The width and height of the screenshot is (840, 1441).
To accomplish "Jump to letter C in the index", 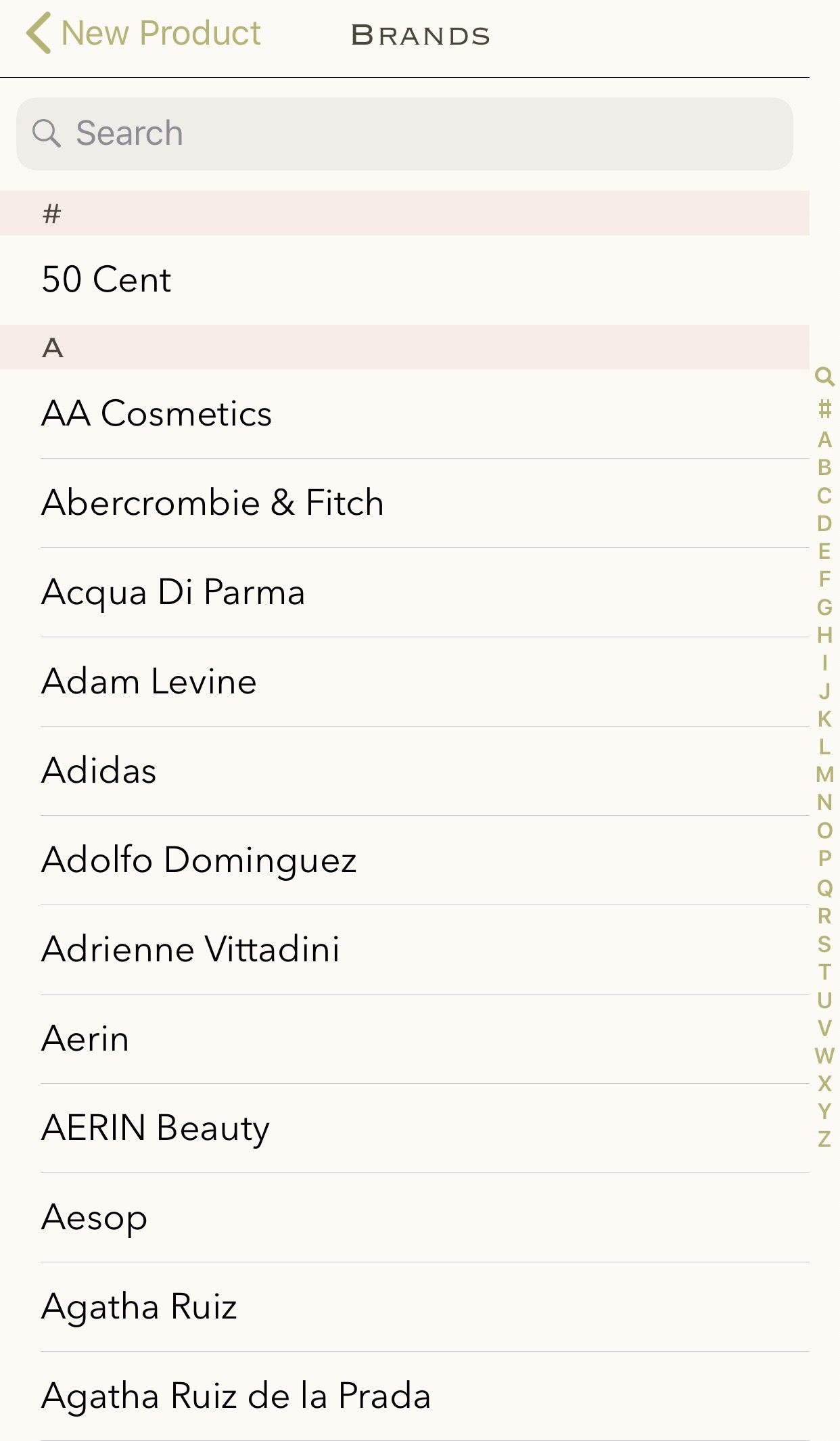I will pyautogui.click(x=824, y=496).
